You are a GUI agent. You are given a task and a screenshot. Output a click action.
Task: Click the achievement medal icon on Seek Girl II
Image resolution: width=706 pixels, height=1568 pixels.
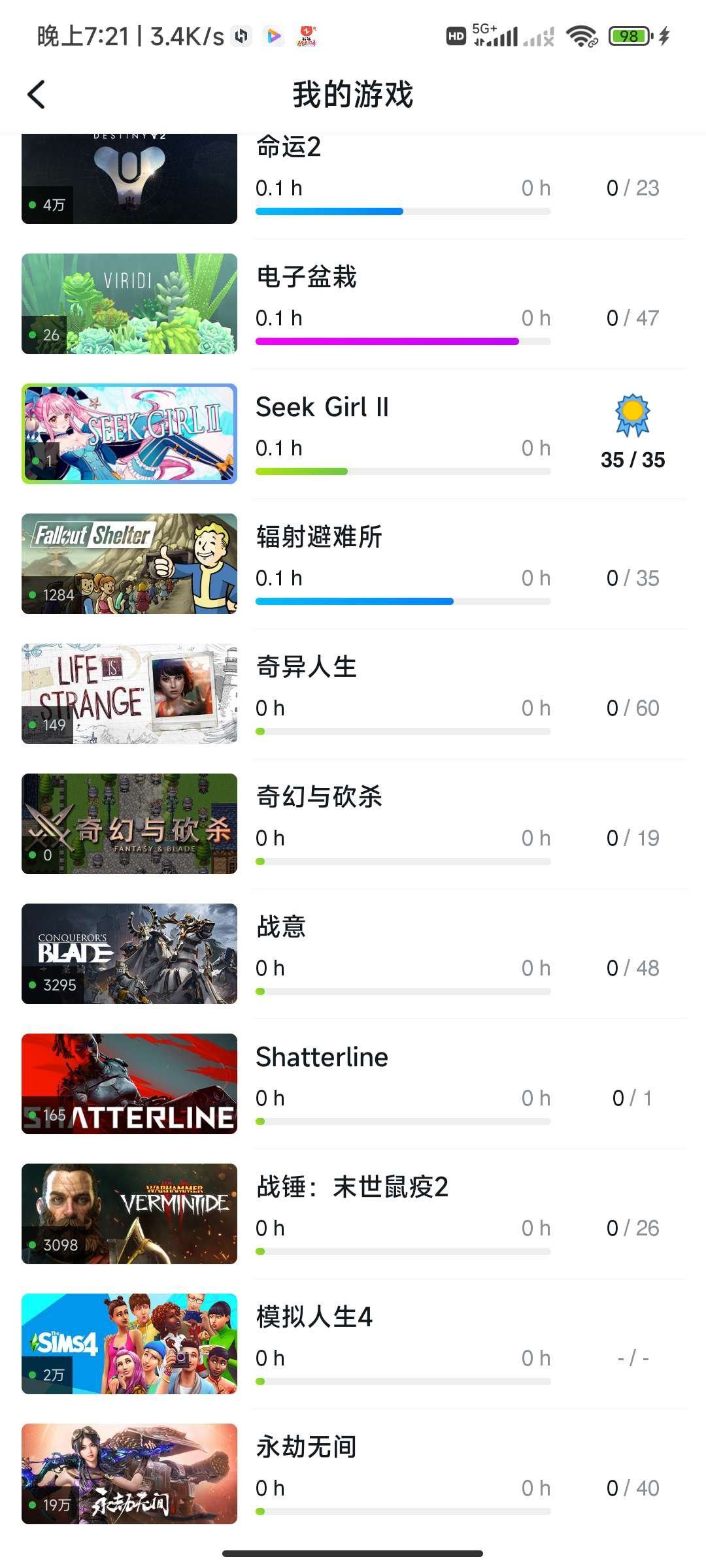tap(633, 414)
